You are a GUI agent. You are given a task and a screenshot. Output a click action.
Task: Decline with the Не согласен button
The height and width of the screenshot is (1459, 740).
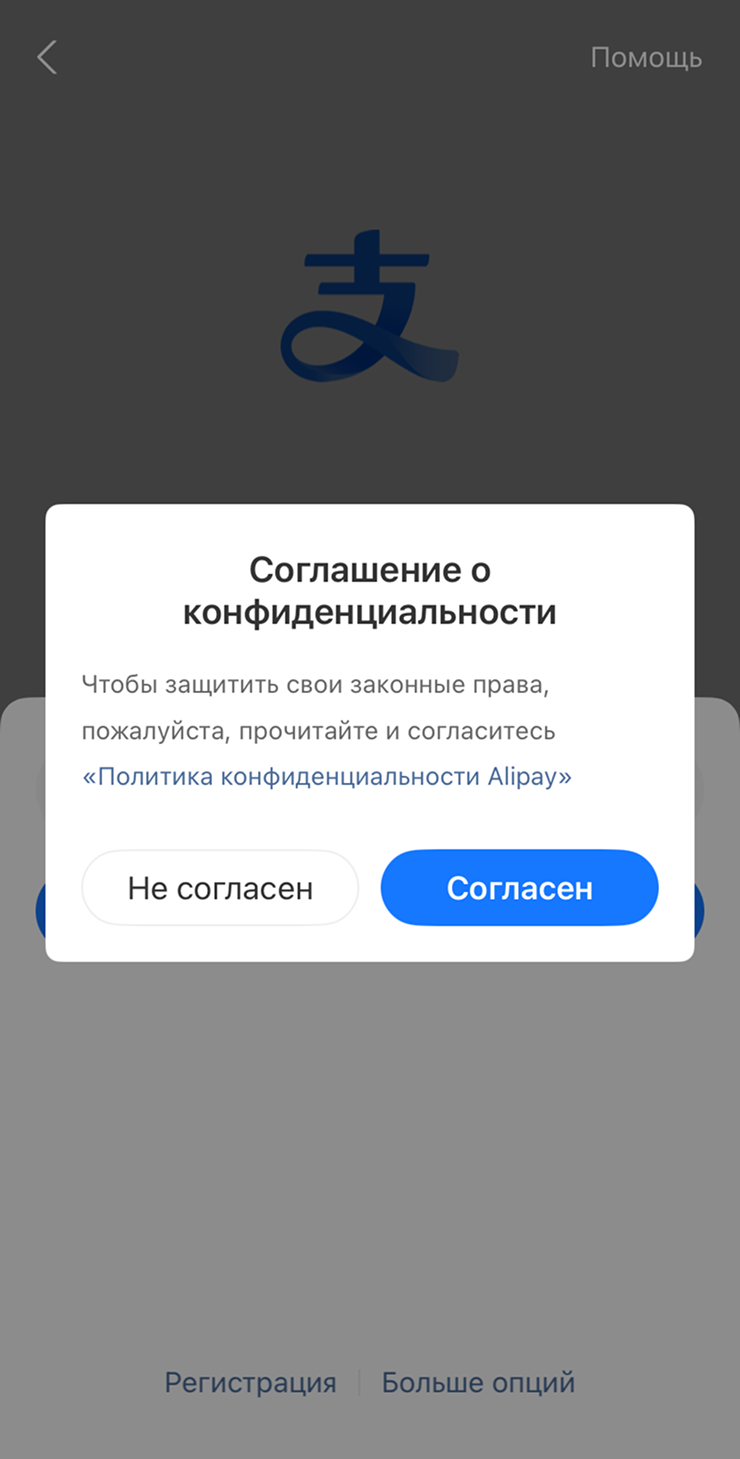click(x=220, y=888)
